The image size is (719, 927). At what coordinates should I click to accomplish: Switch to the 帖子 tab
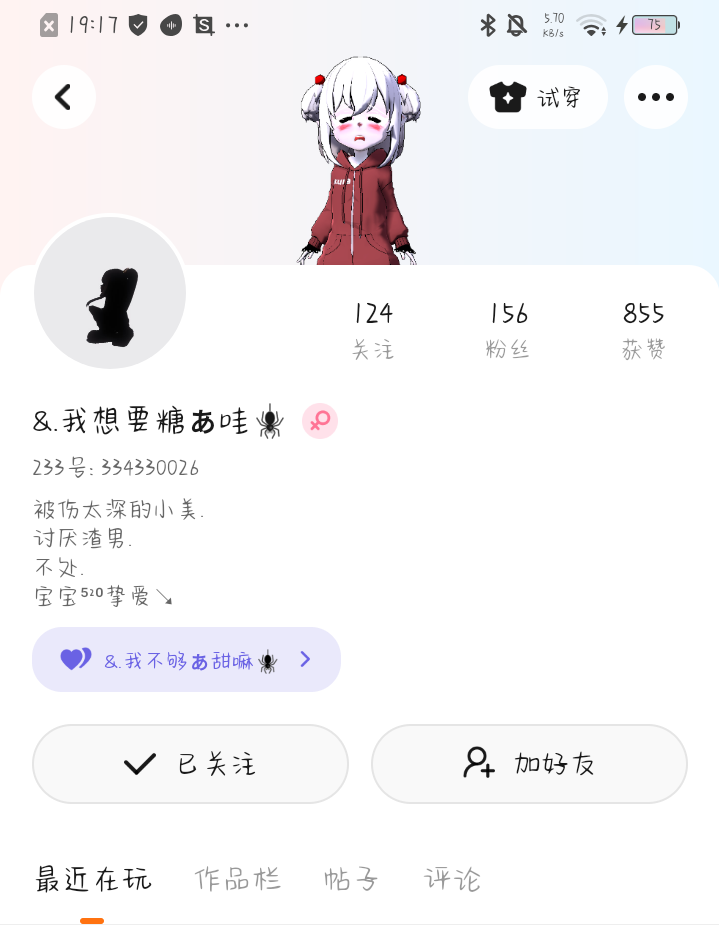[351, 879]
